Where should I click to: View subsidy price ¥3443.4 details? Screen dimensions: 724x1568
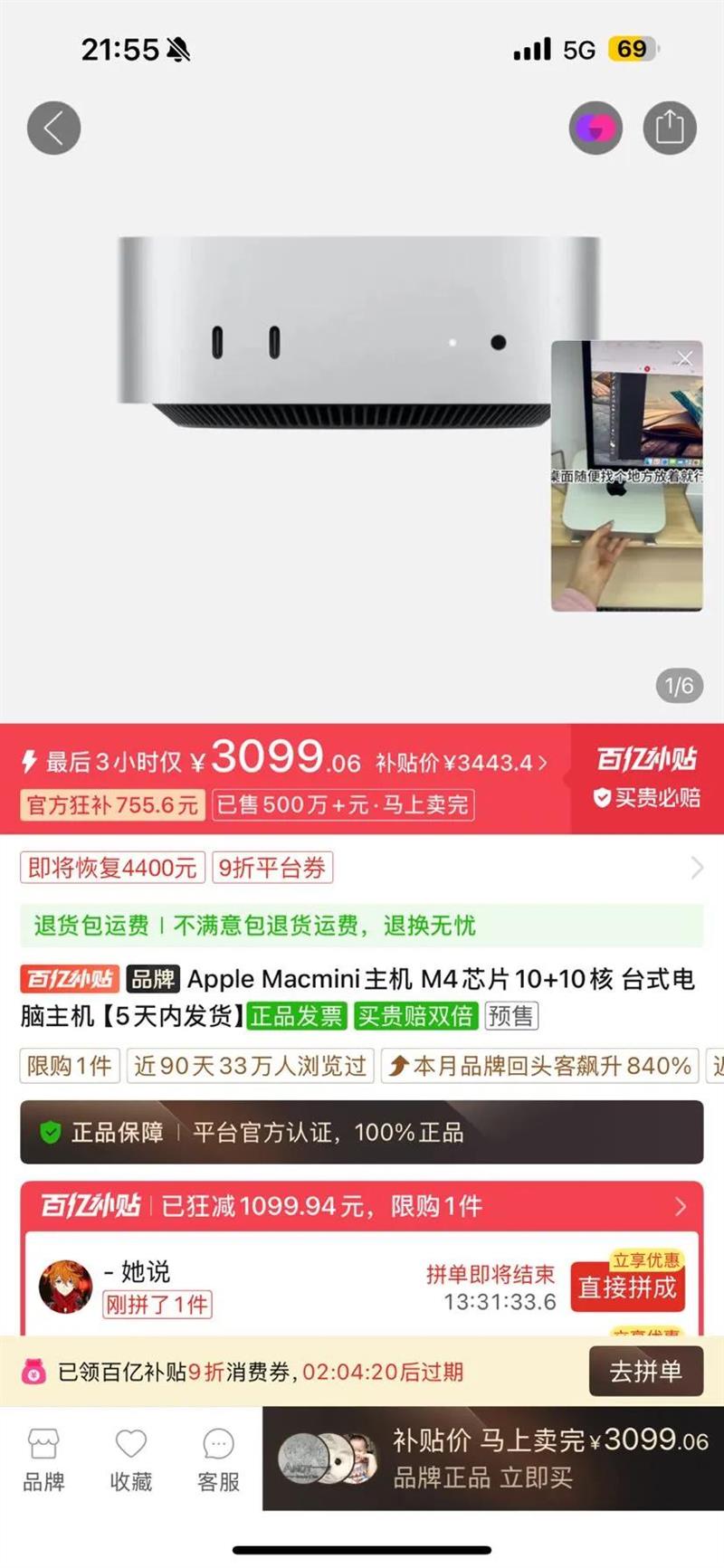tap(462, 763)
